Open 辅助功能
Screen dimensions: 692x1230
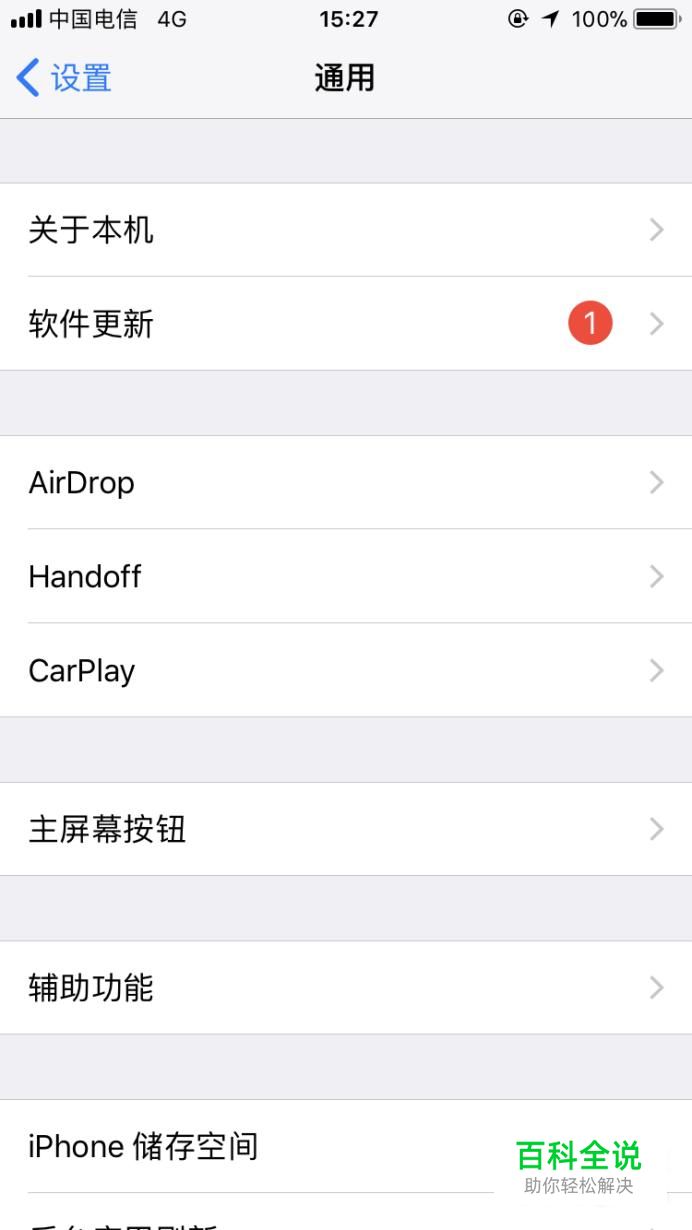346,987
